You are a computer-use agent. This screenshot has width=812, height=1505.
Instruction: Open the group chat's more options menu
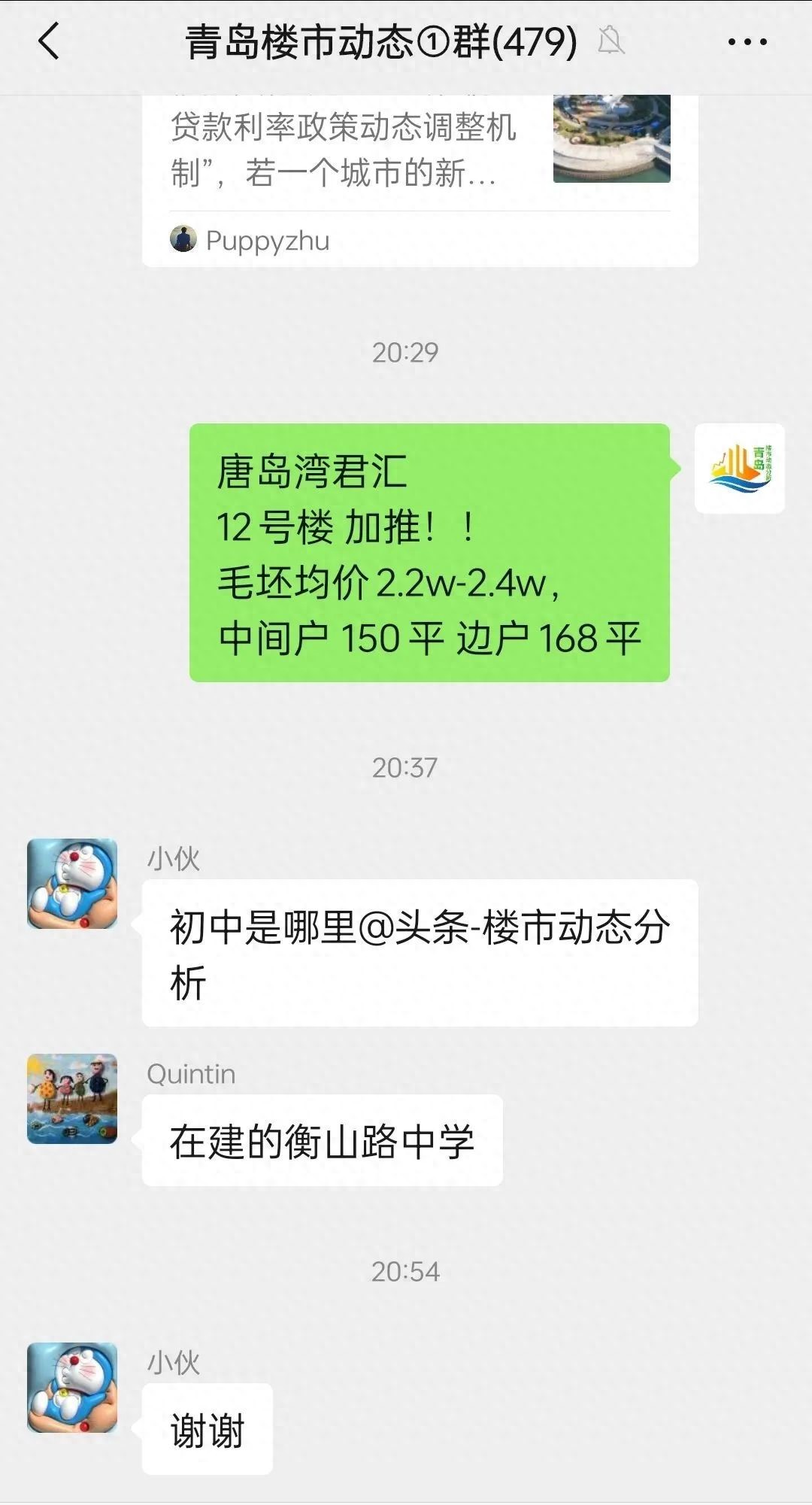click(x=747, y=42)
